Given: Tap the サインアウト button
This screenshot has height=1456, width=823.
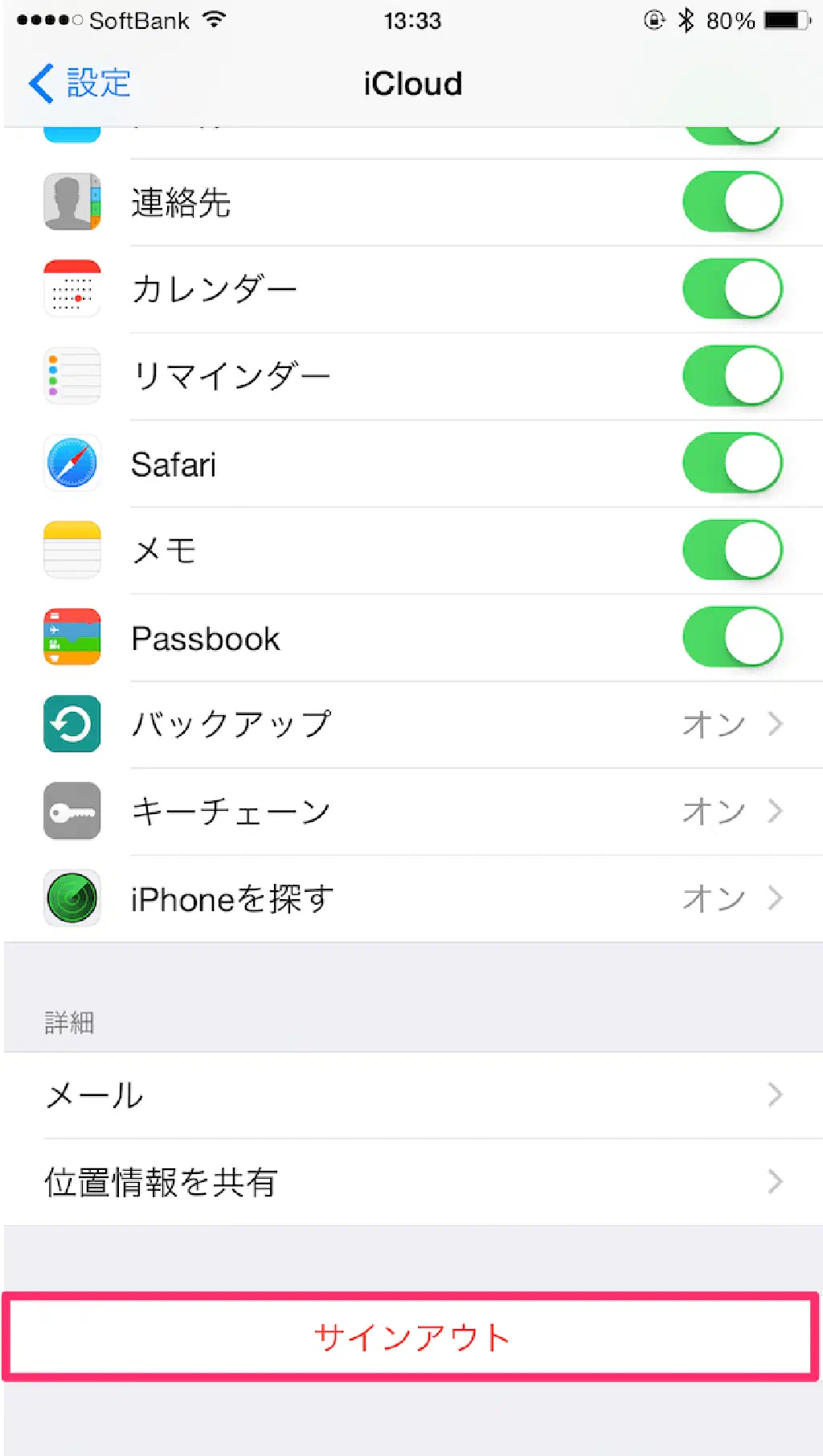Looking at the screenshot, I should [411, 1337].
